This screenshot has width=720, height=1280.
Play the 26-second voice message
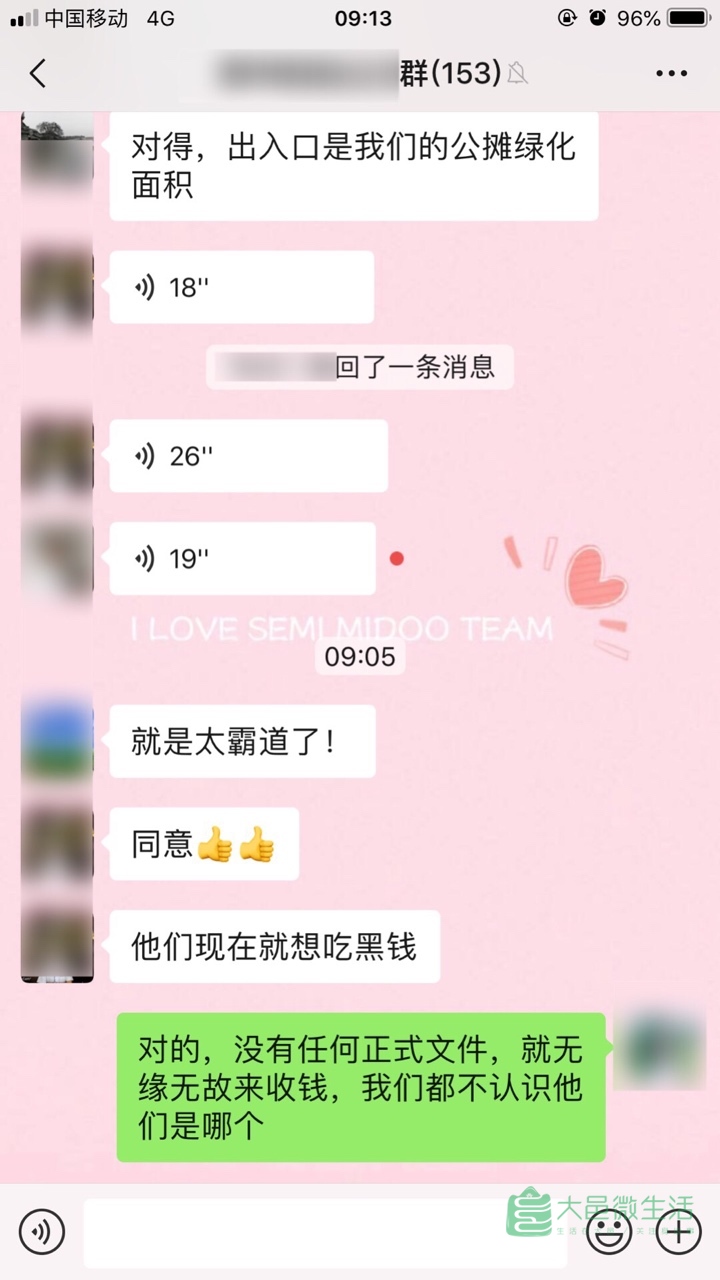(x=248, y=457)
